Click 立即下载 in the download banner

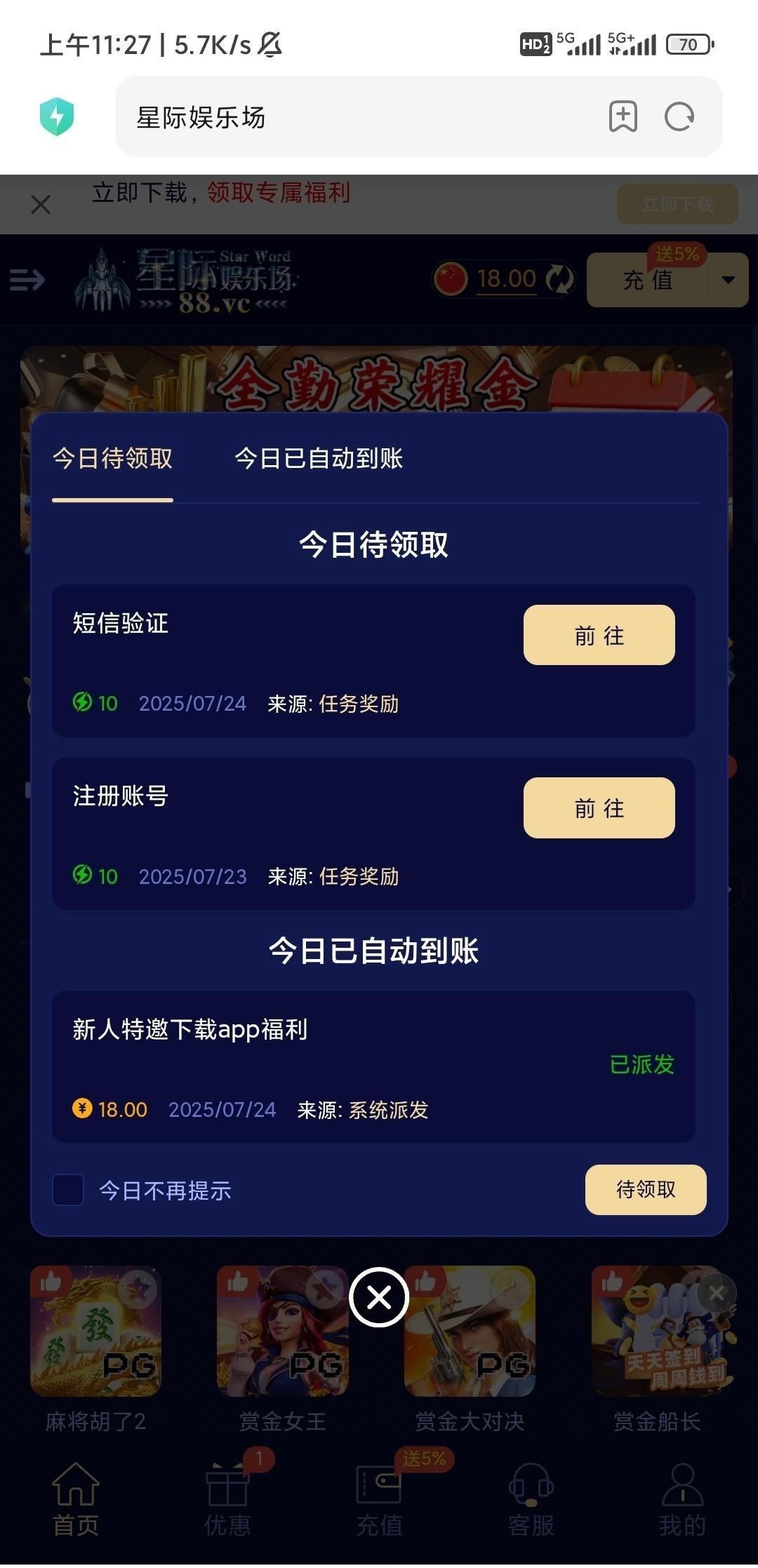click(x=676, y=203)
